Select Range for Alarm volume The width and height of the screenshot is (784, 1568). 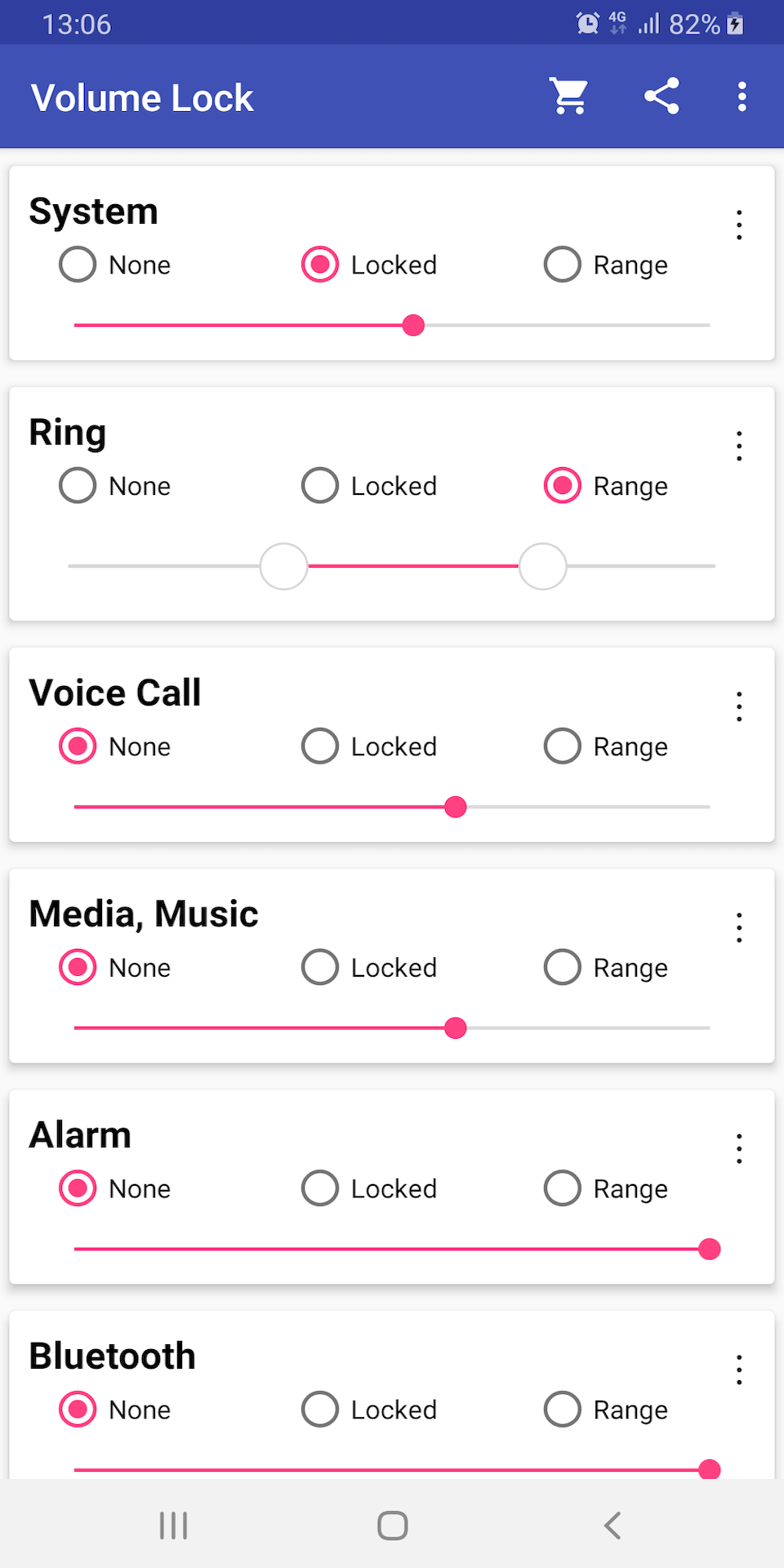[x=607, y=1189]
